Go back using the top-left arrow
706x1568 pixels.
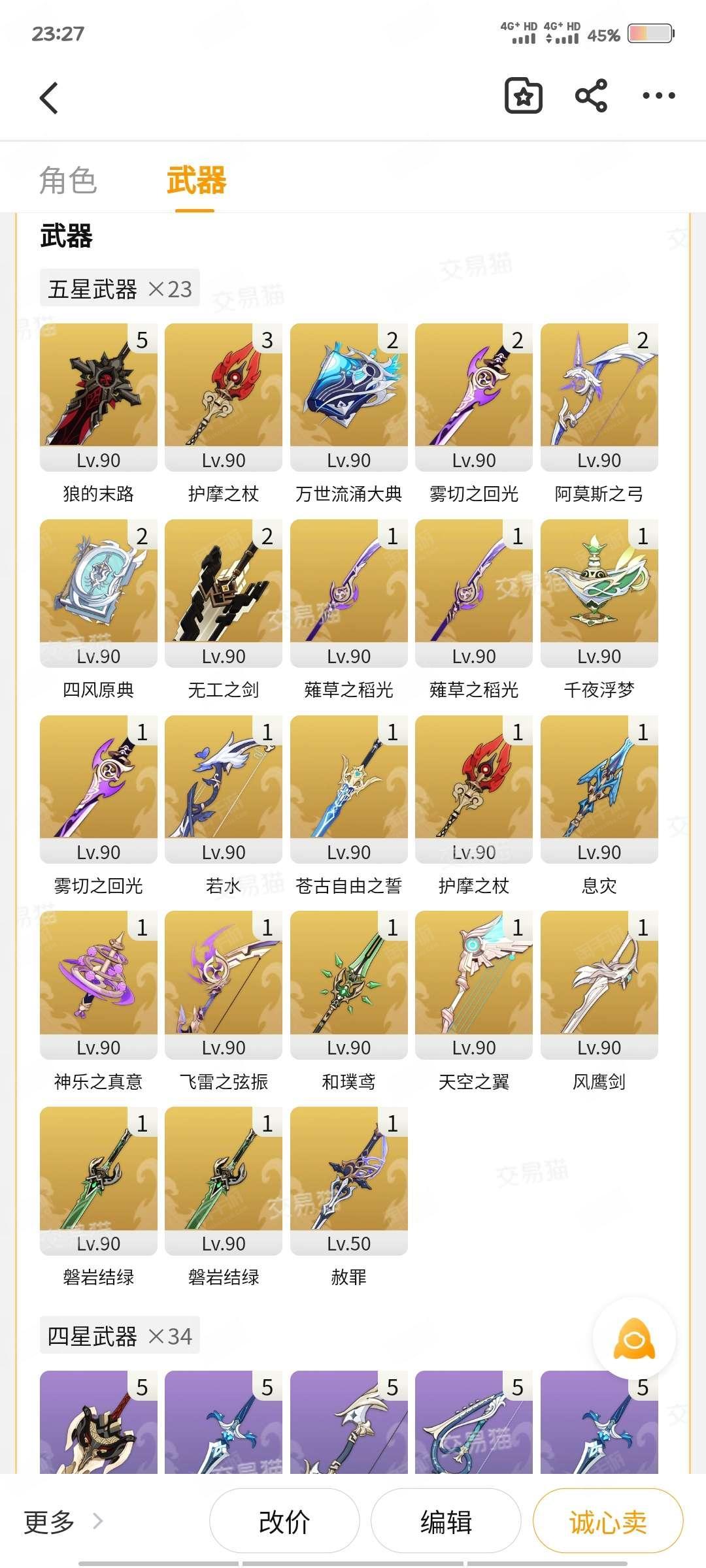(x=49, y=98)
